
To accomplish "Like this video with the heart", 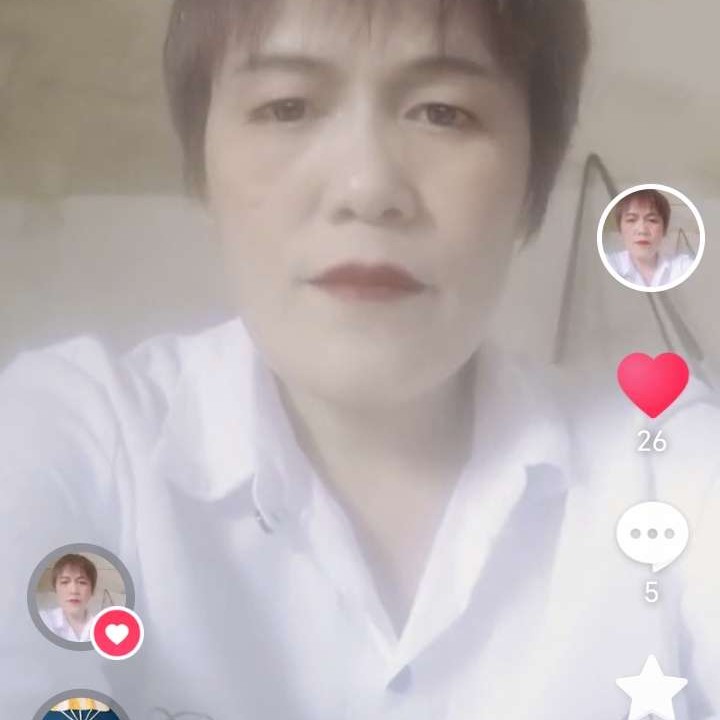I will (x=652, y=385).
